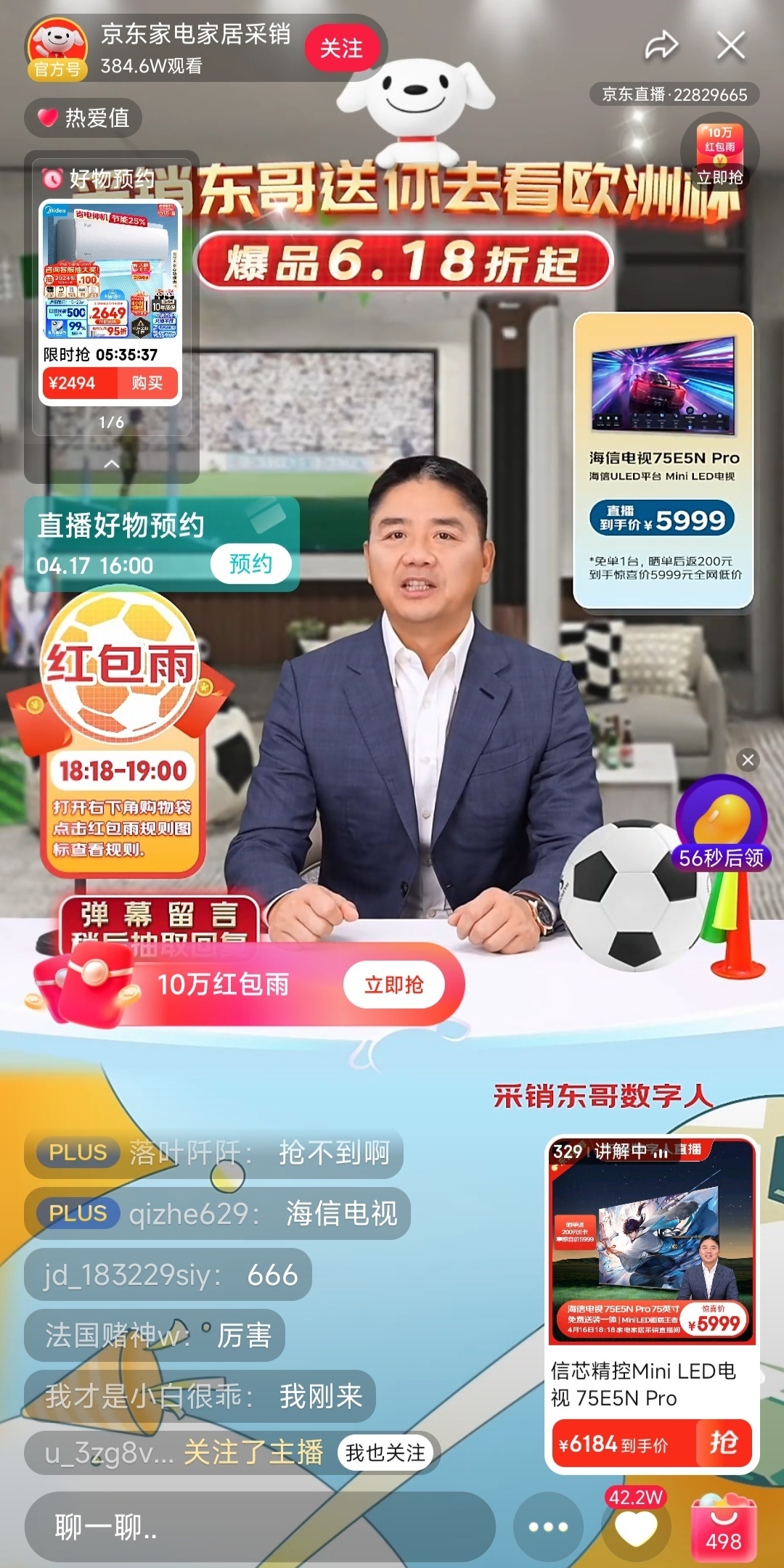Screen dimensions: 784x1568
Task: Open the 聊一聊 chat input
Action: click(258, 1527)
